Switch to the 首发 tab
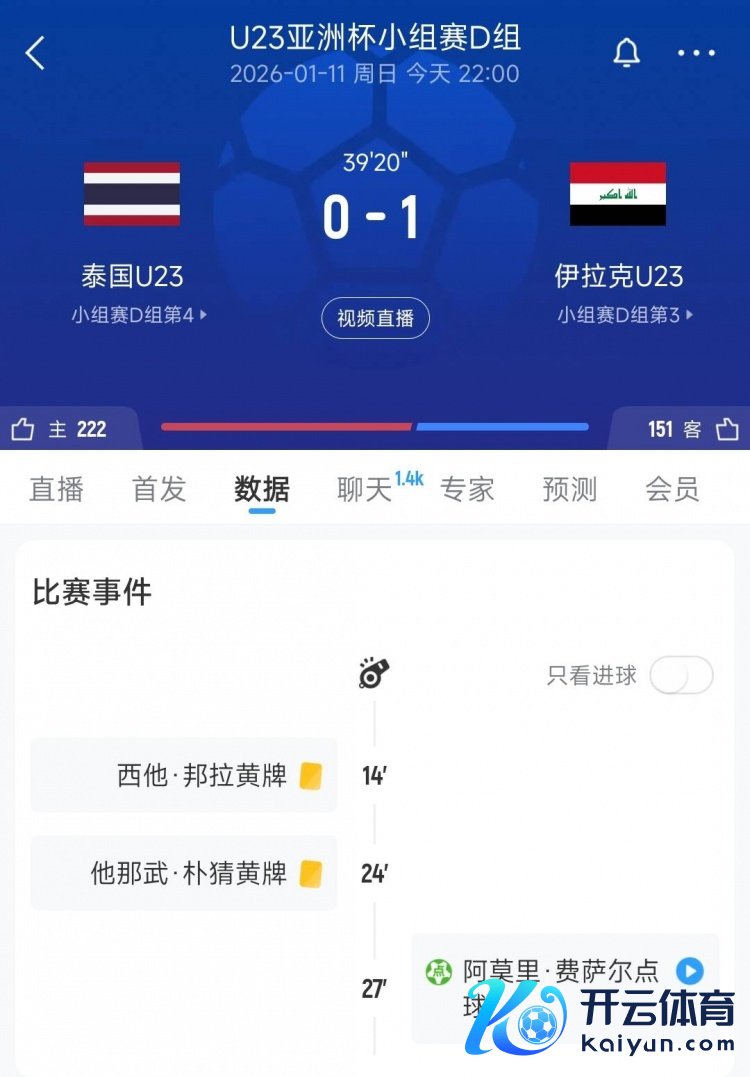Viewport: 750px width, 1077px height. (159, 489)
